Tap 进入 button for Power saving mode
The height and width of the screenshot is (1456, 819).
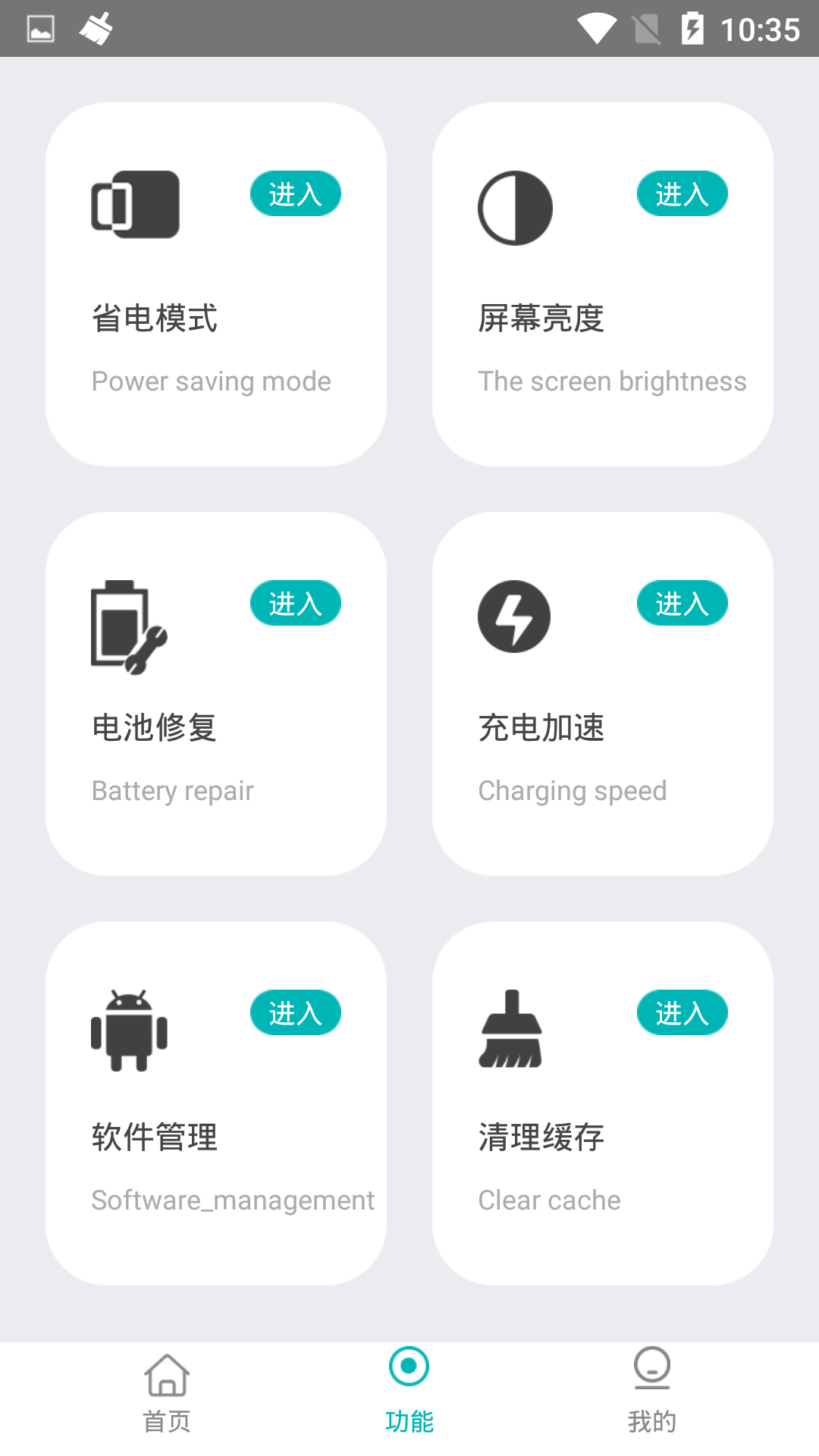click(295, 194)
